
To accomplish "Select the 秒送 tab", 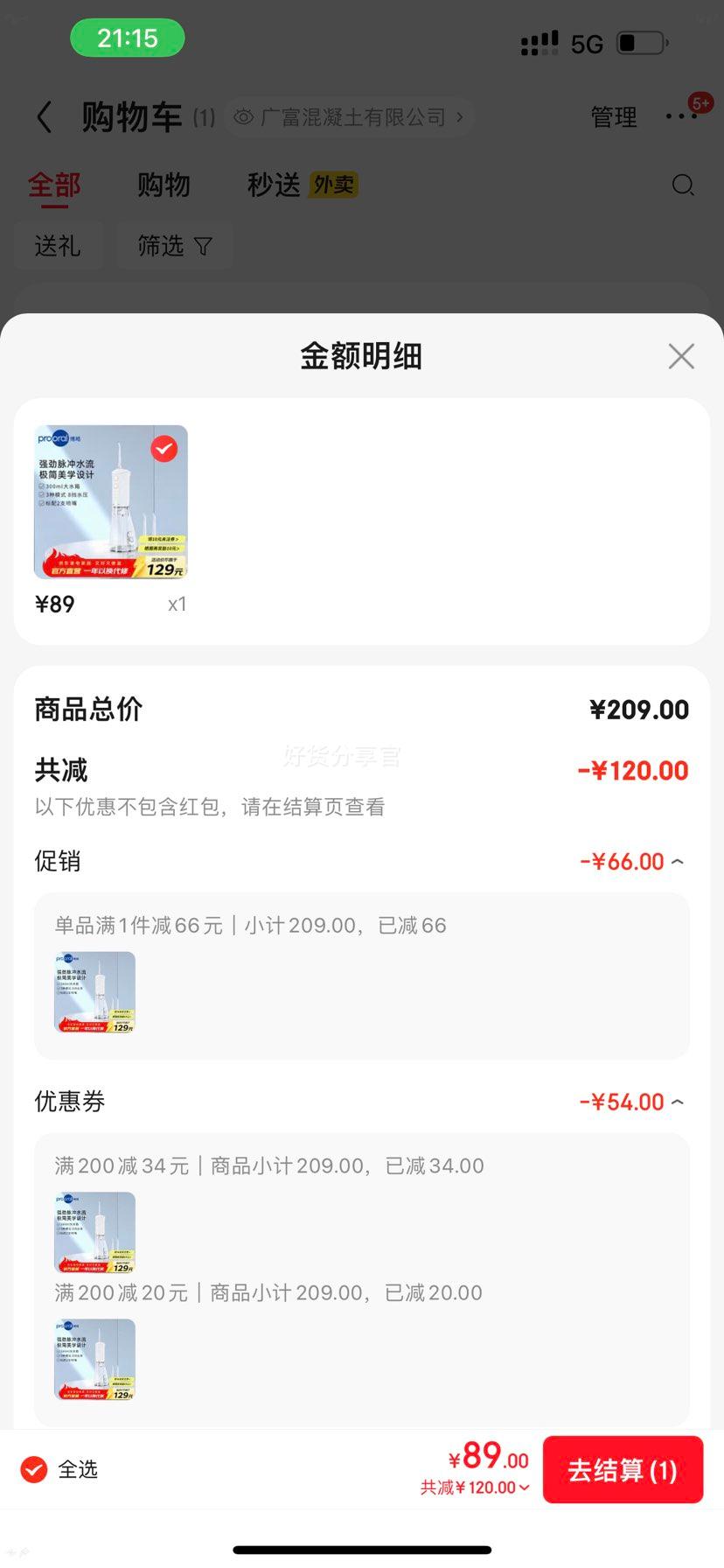I will coord(273,185).
